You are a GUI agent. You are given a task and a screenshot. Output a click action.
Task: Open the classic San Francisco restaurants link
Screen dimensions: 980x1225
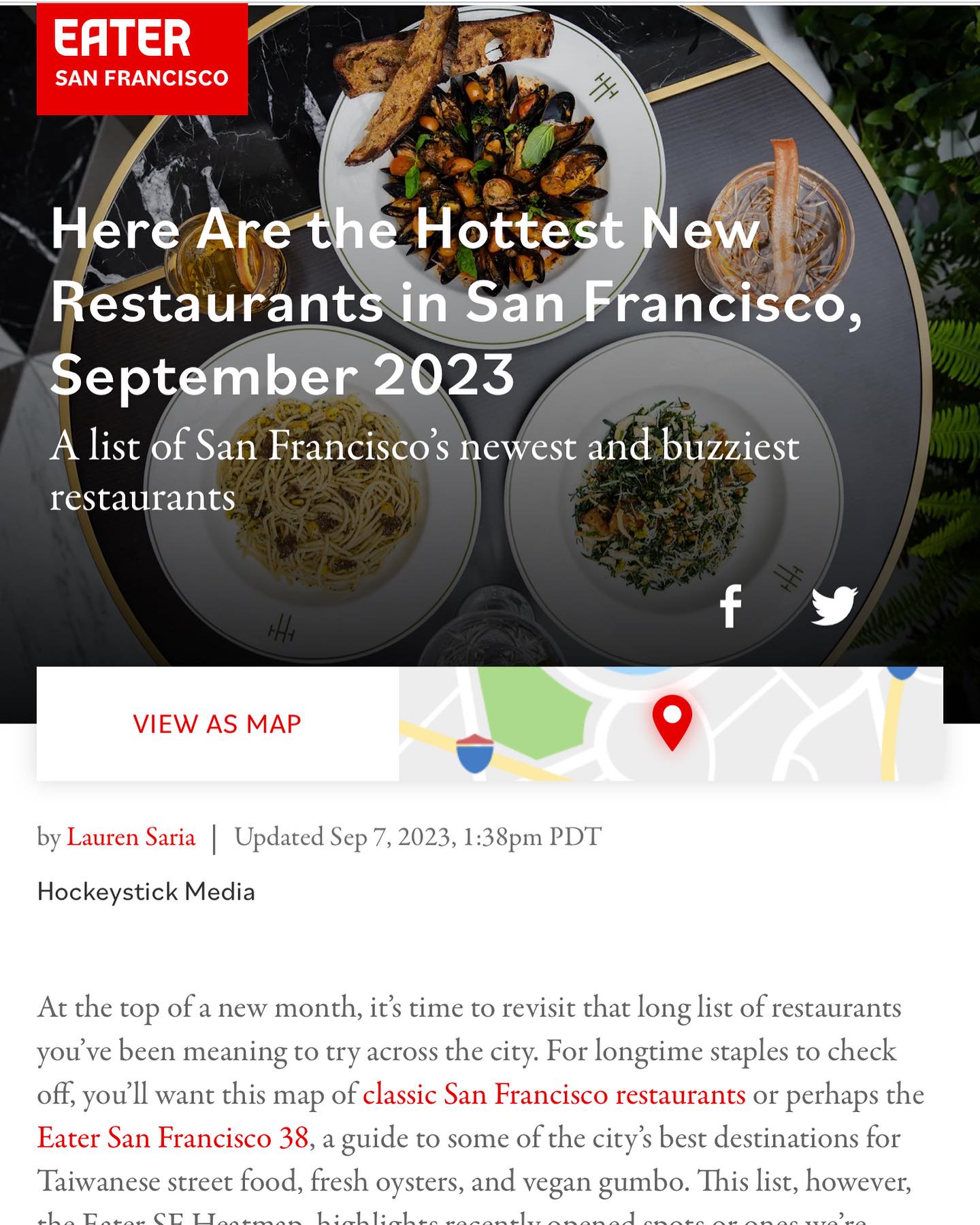554,1095
